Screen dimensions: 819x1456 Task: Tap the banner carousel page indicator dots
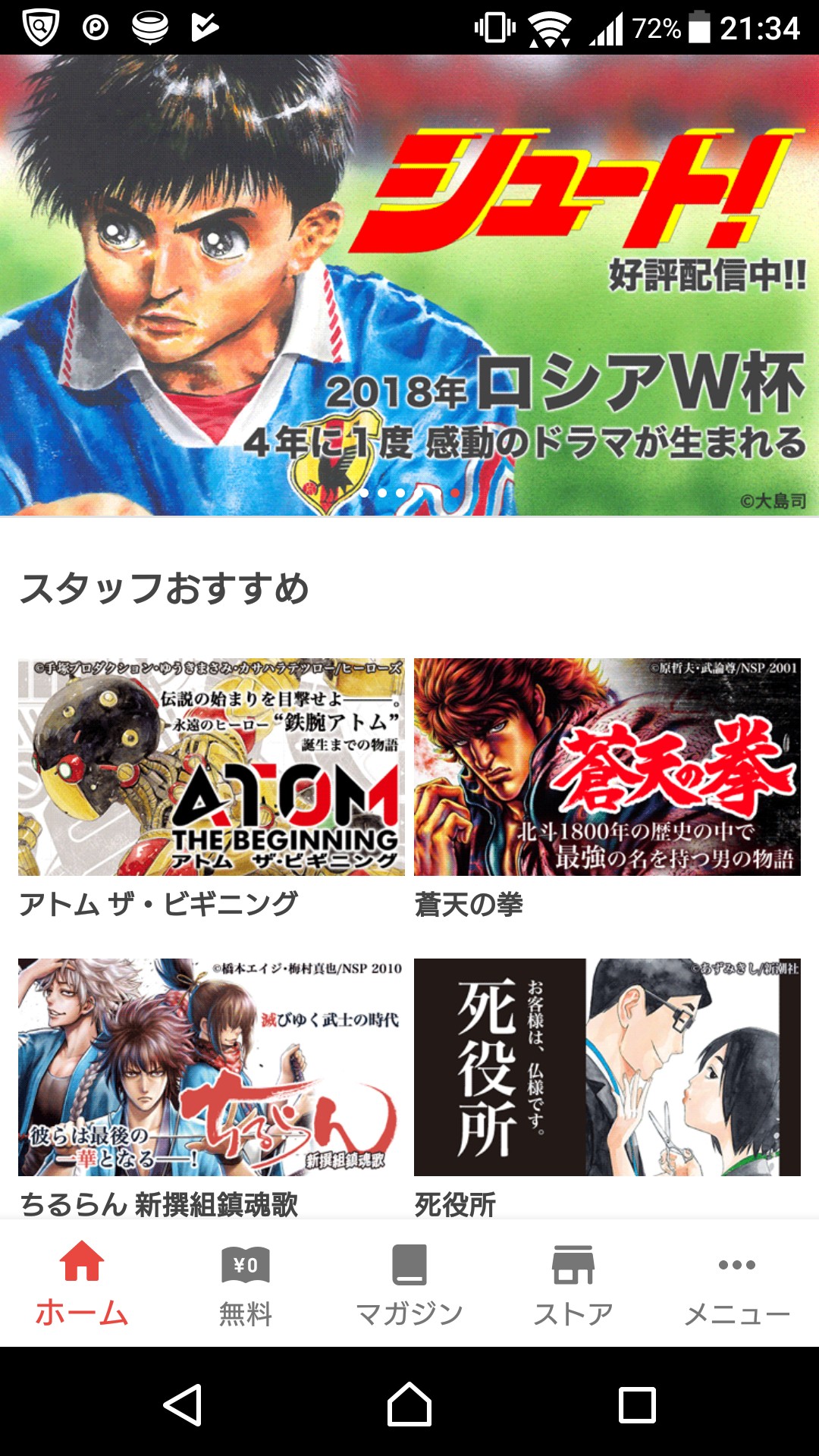[409, 493]
